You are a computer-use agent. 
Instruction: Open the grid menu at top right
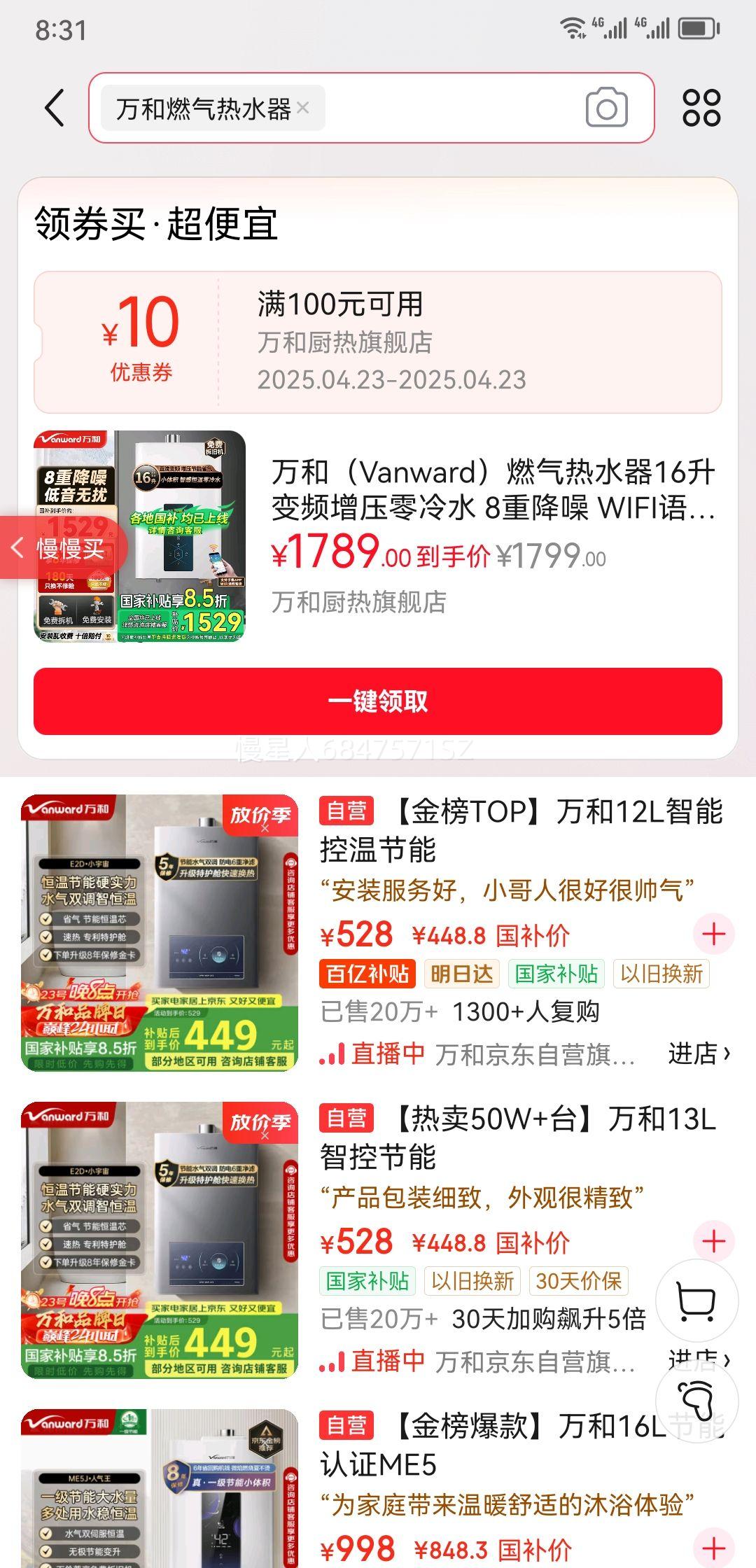tap(702, 108)
